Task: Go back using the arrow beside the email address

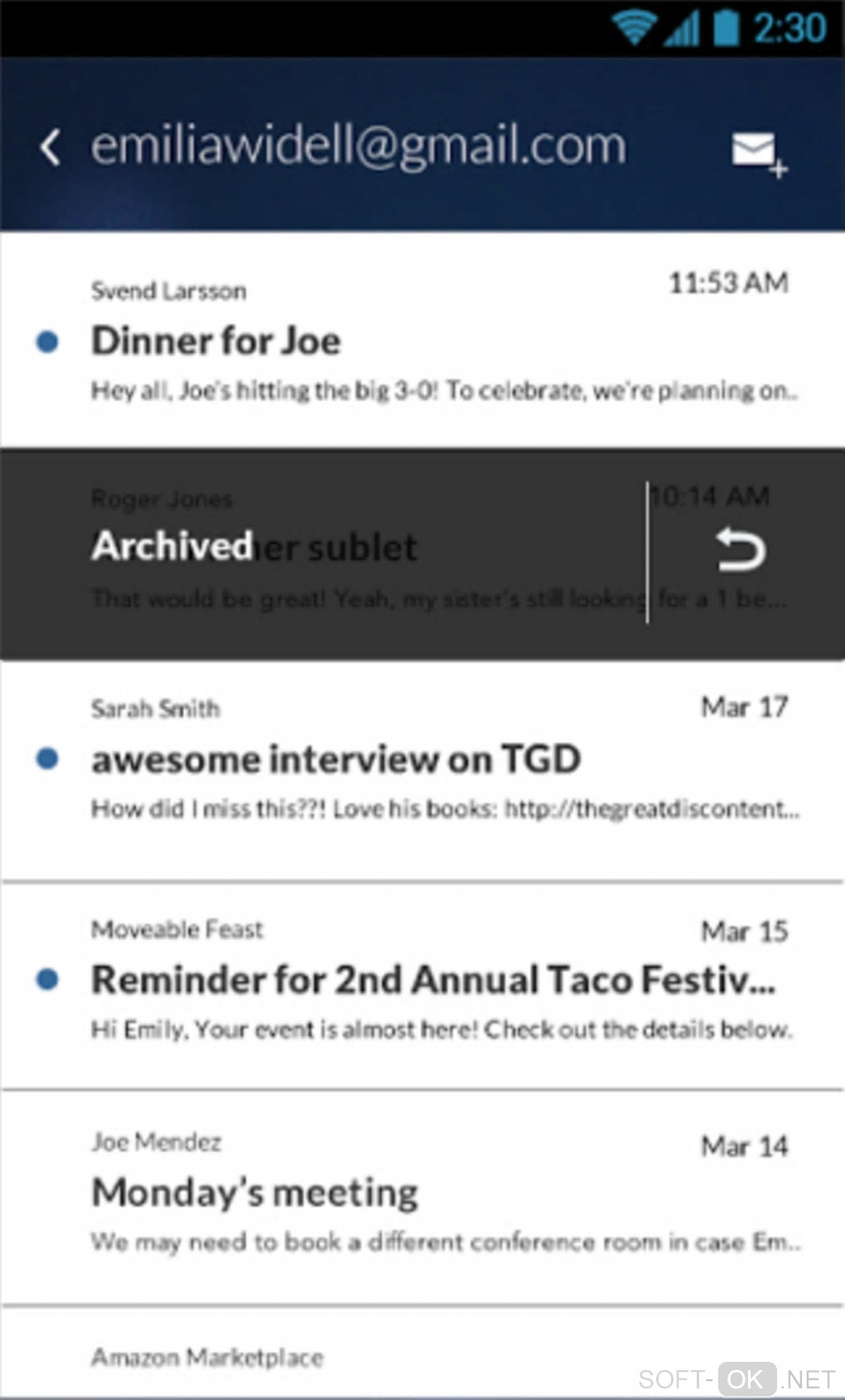Action: pyautogui.click(x=51, y=148)
